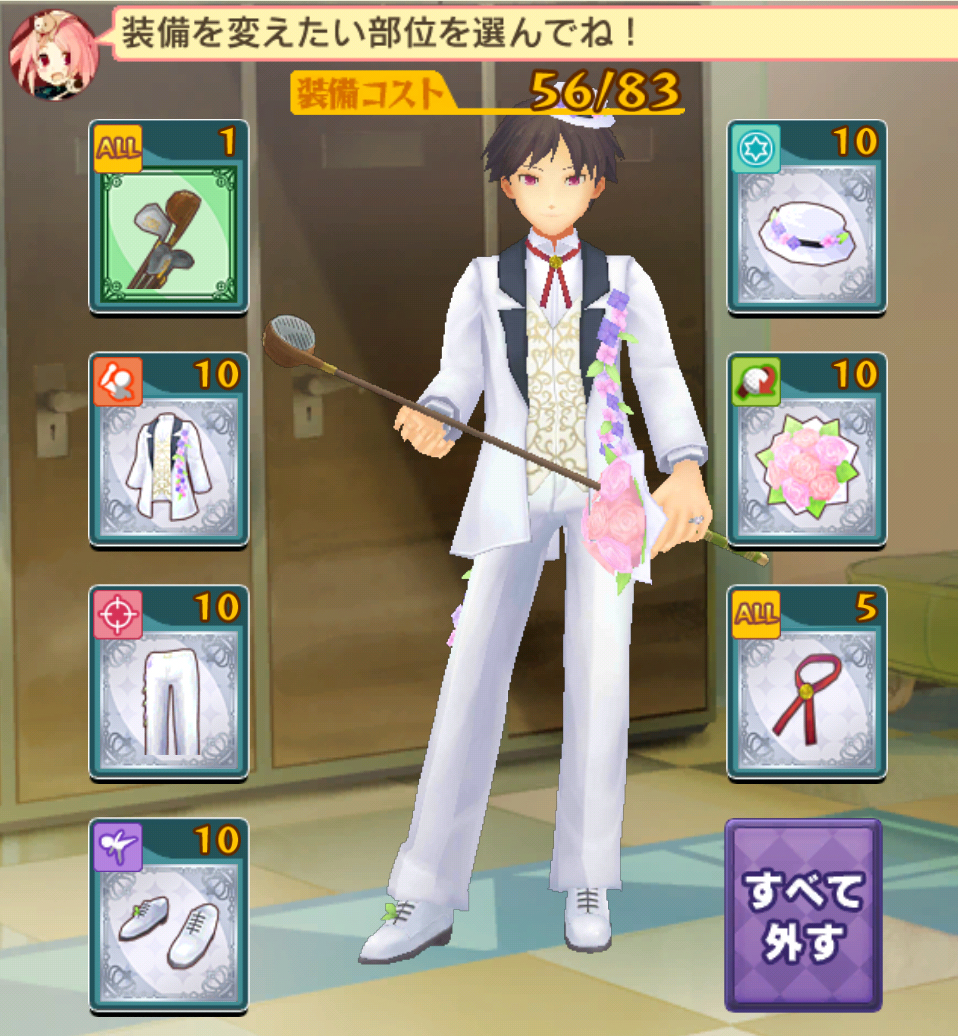The width and height of the screenshot is (958, 1036).
Task: Open the white jacket equipment slot
Action: point(168,450)
